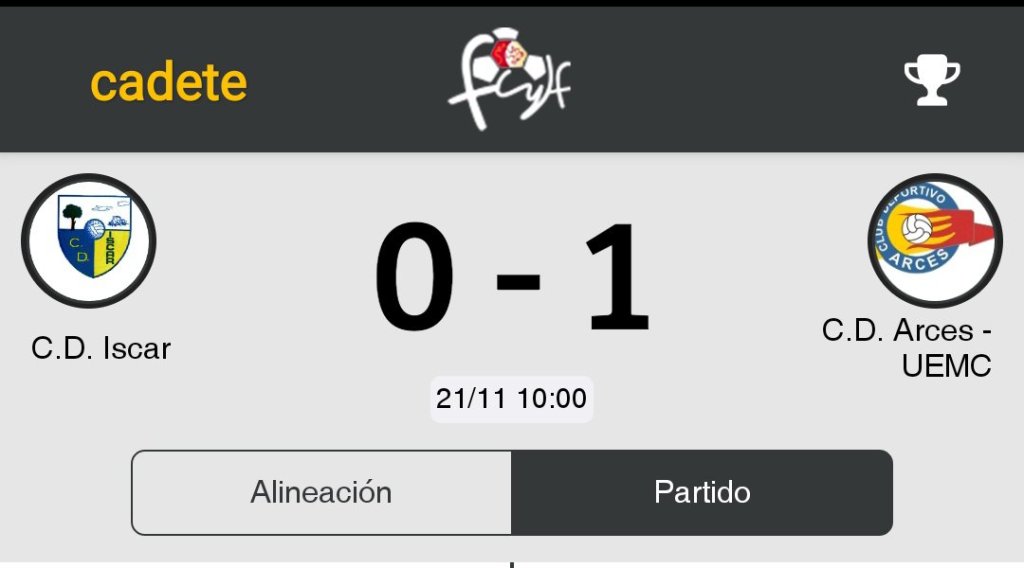Screen dimensions: 1024x568
Task: Switch to the Alineación tab
Action: pyautogui.click(x=321, y=492)
